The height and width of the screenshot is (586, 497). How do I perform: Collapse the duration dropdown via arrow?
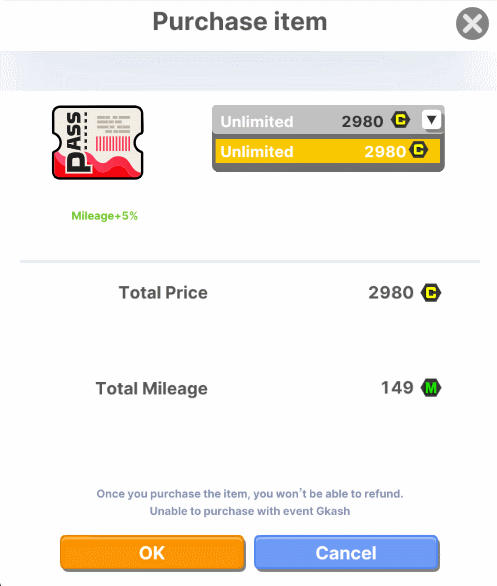click(432, 120)
